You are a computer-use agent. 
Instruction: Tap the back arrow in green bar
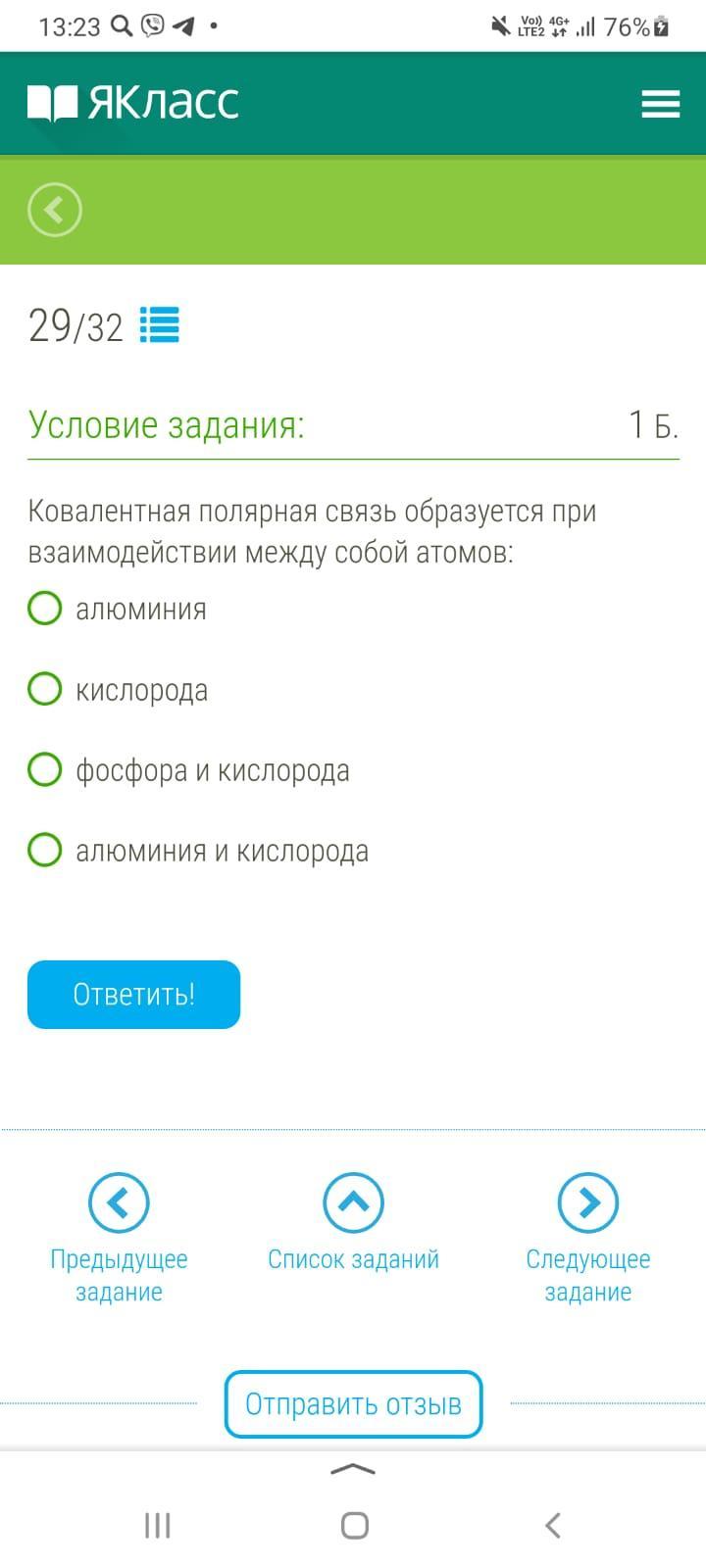click(55, 210)
